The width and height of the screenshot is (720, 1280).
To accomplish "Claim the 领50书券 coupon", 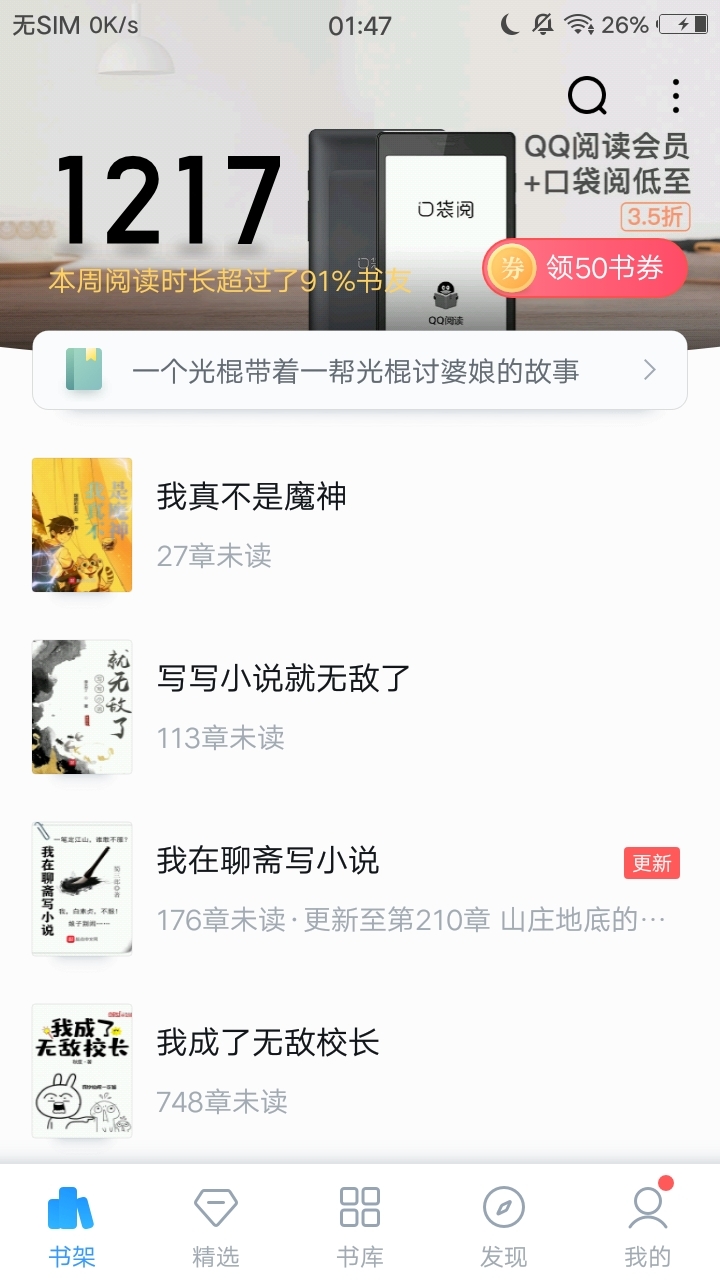I will pos(586,268).
